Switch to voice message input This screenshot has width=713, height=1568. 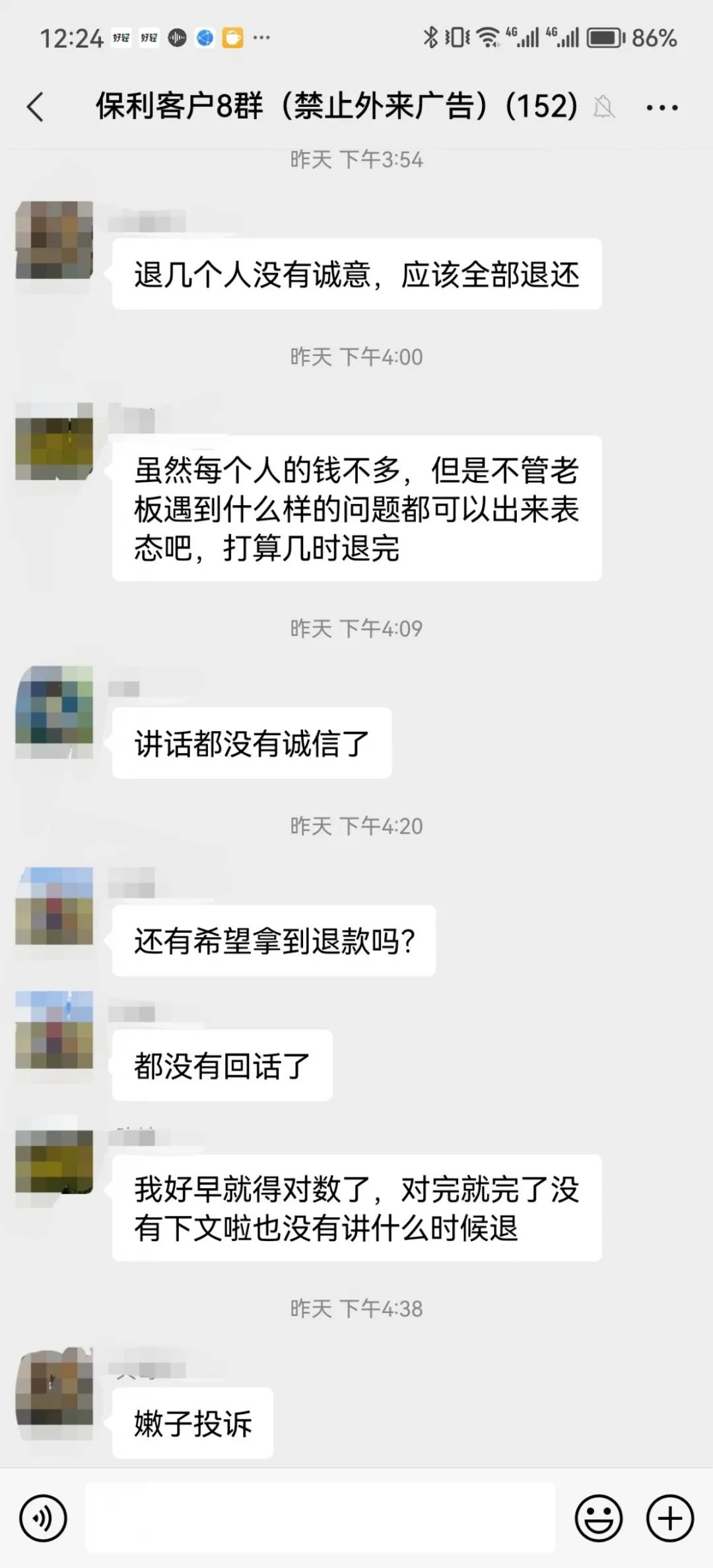tap(44, 1518)
